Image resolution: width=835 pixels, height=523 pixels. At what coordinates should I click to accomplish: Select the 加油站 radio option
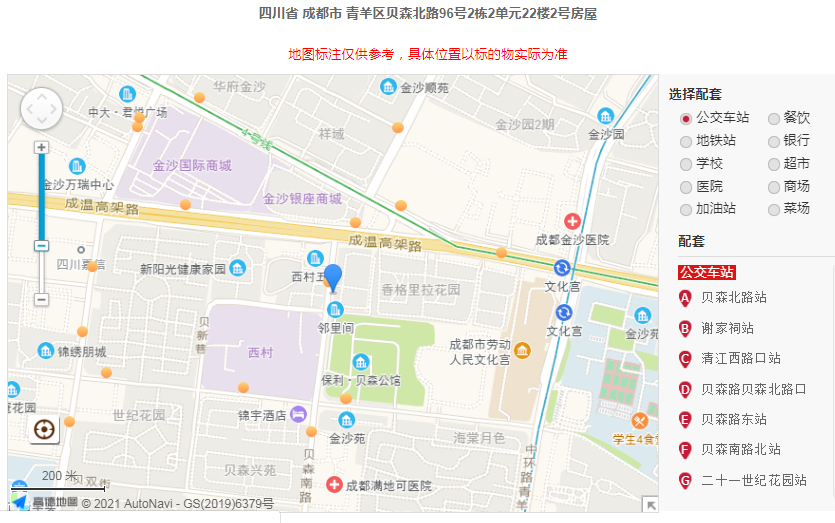click(x=686, y=210)
